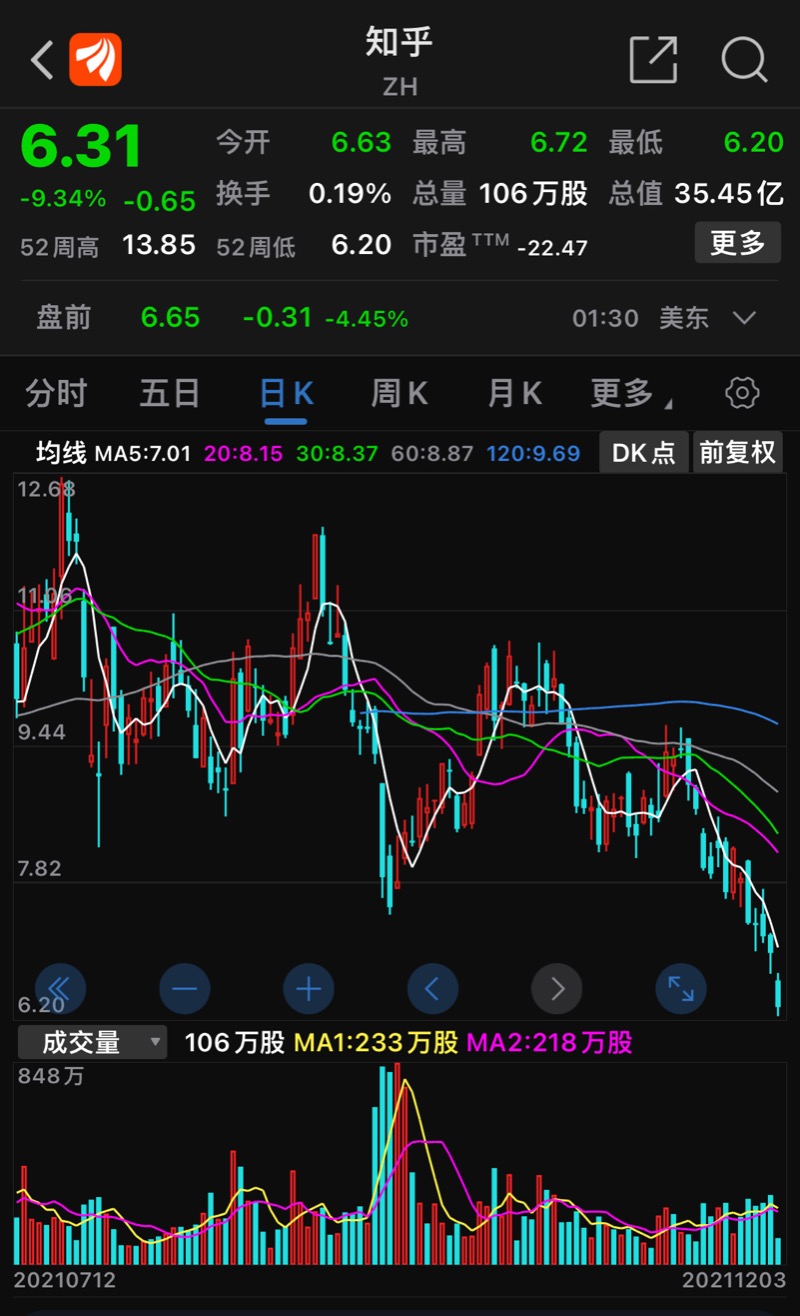
Task: Zoom in the K-line chart
Action: [x=308, y=990]
